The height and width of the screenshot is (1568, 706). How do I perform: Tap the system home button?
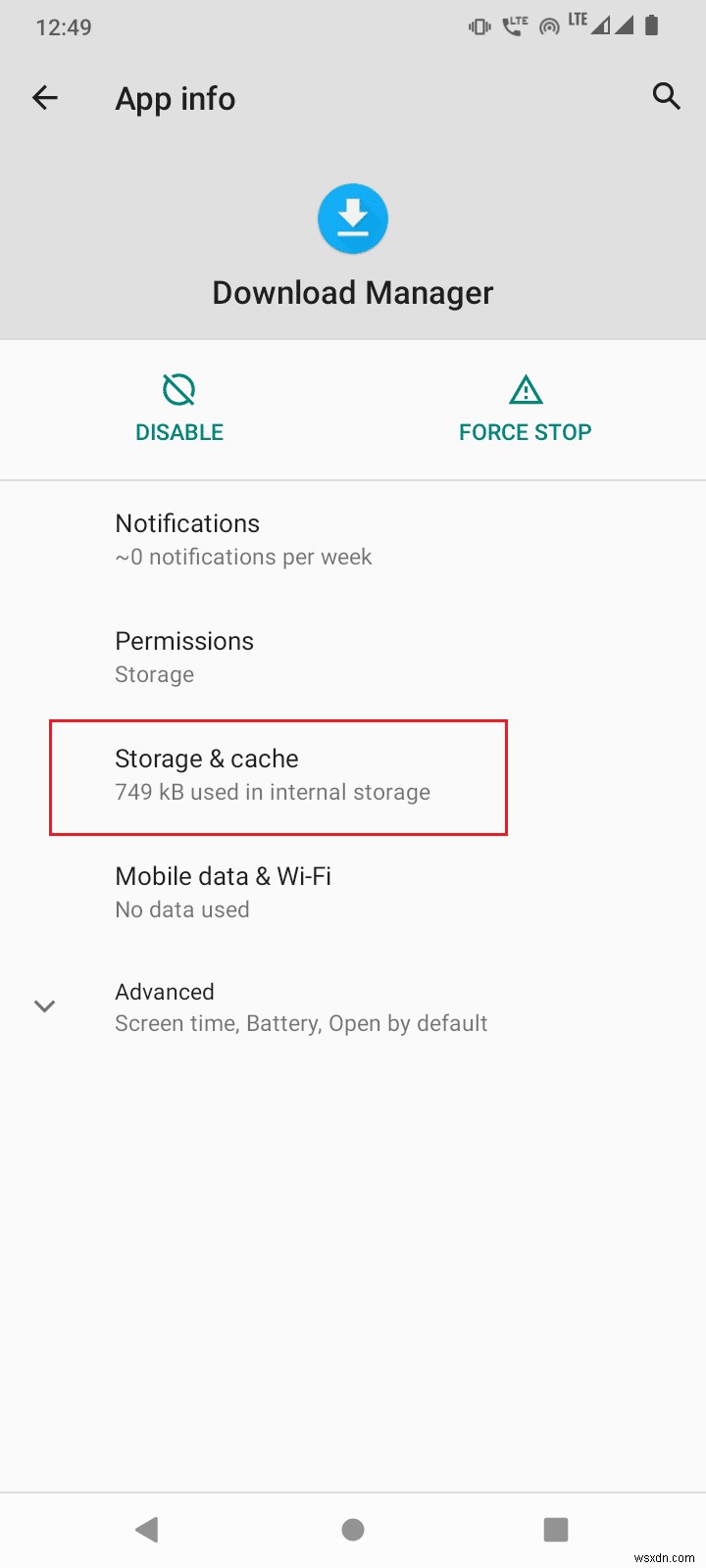pos(353,1529)
